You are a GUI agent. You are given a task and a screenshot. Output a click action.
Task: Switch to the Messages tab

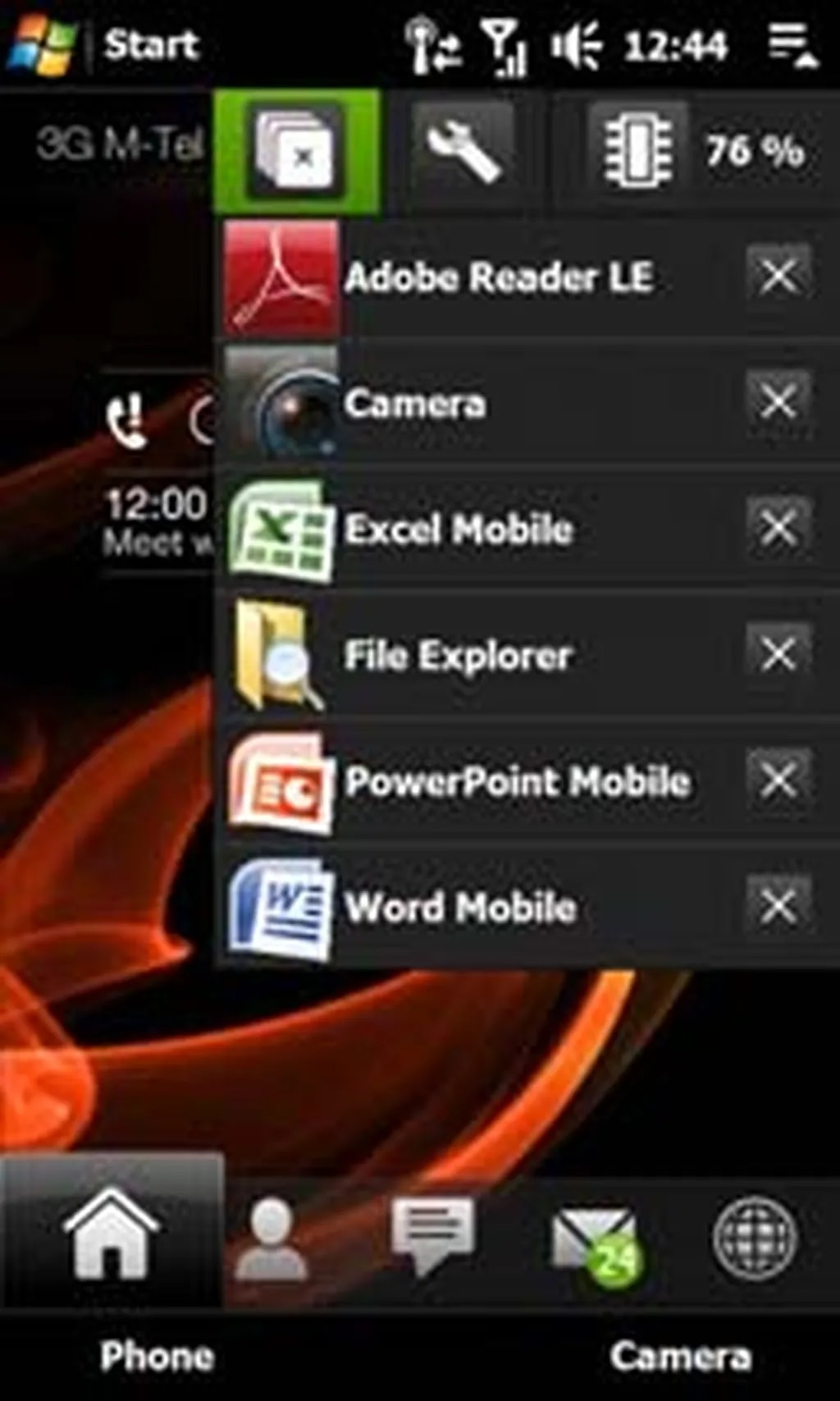point(432,1235)
